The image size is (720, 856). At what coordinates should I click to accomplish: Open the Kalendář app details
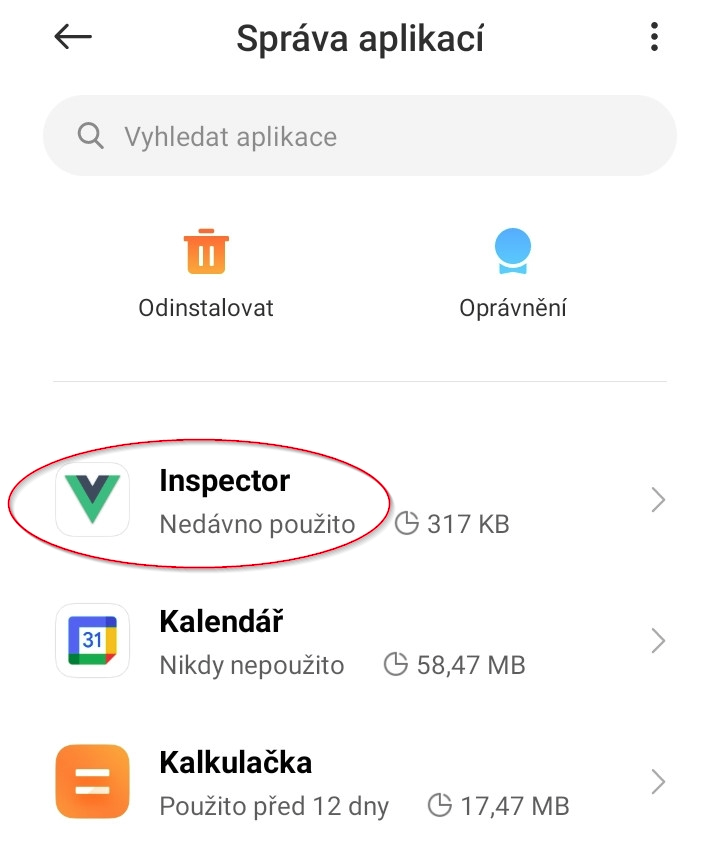point(360,641)
